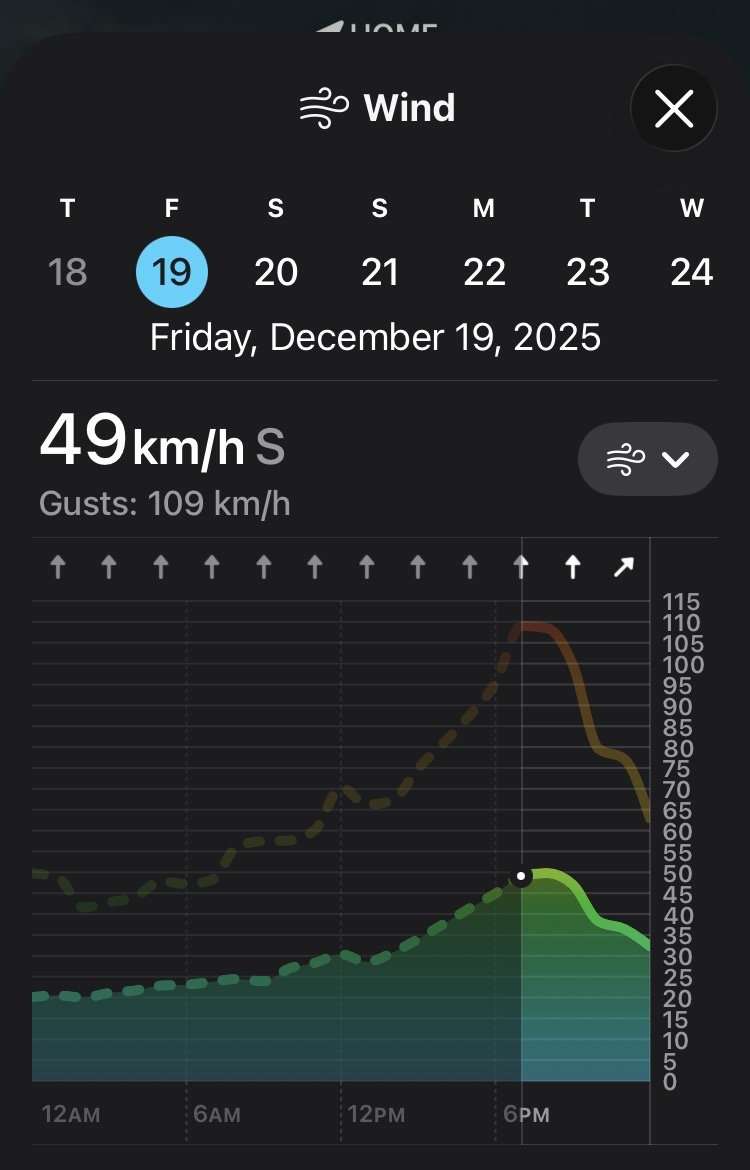
Task: Close the Wind detail sheet
Action: click(674, 109)
